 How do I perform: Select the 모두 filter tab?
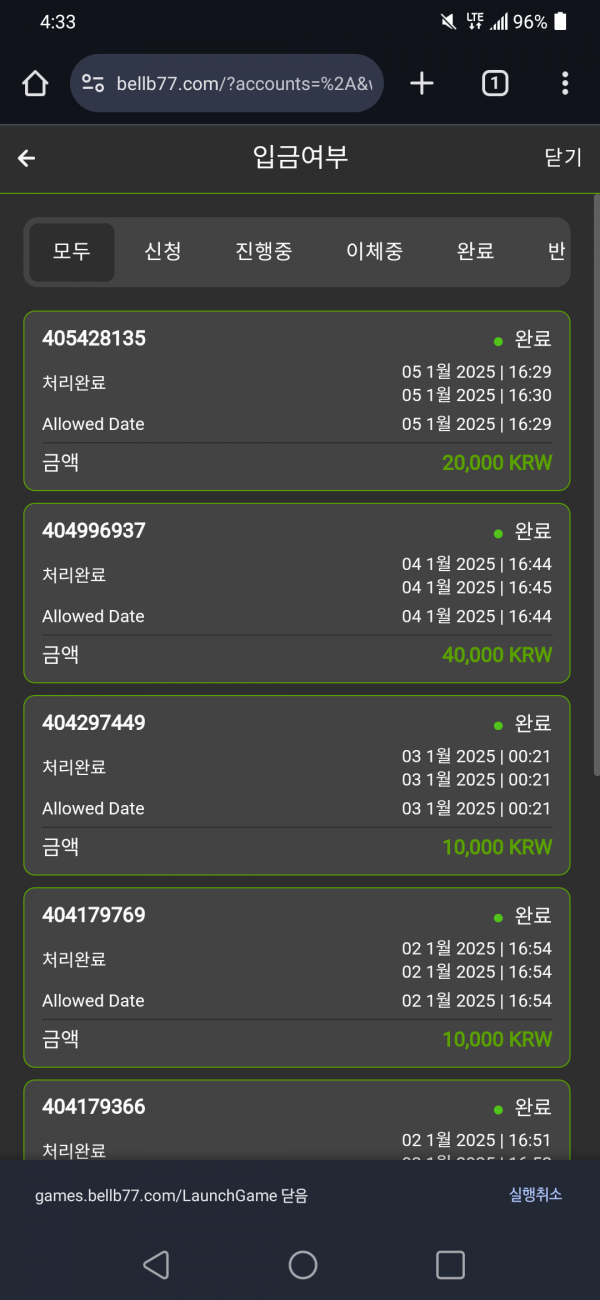72,251
